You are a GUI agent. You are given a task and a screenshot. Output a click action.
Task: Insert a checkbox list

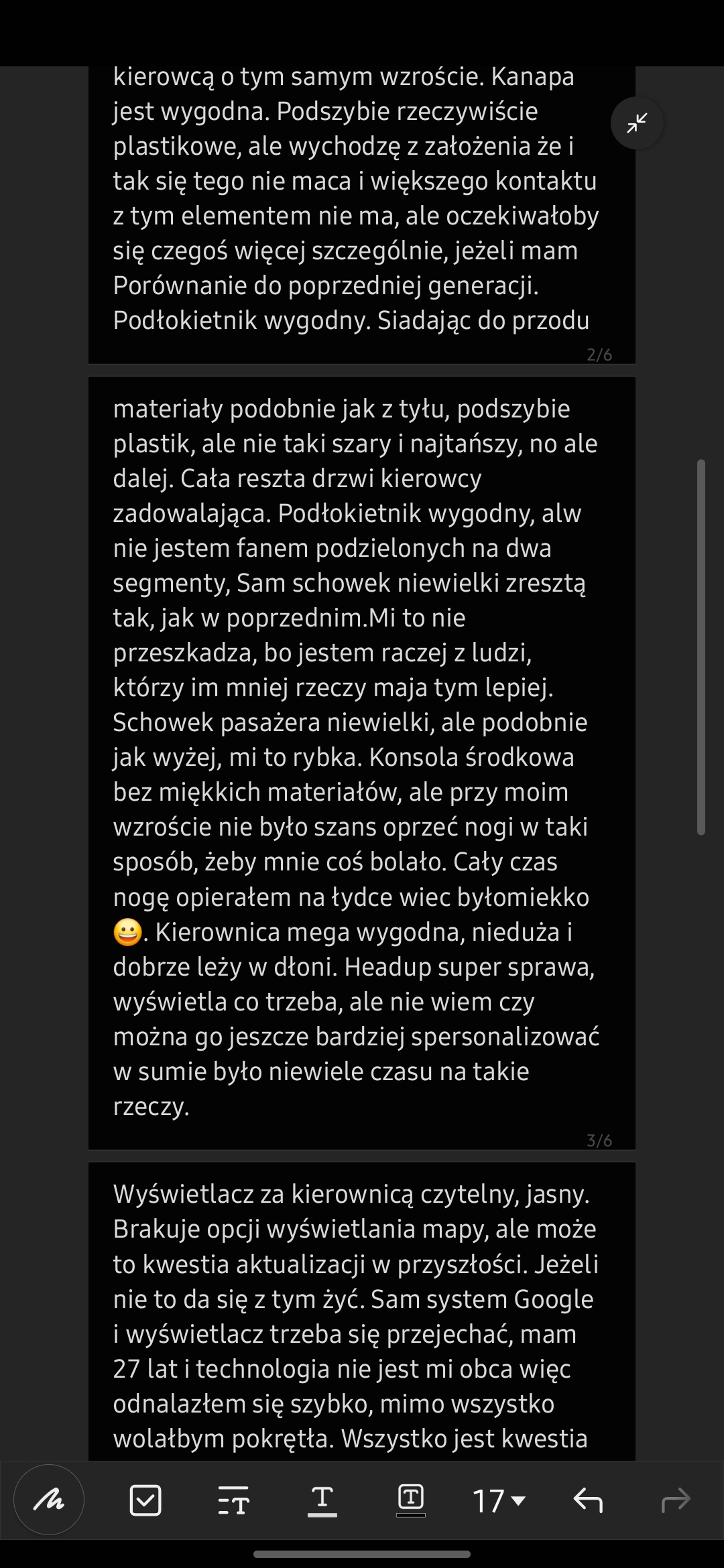click(x=145, y=1500)
